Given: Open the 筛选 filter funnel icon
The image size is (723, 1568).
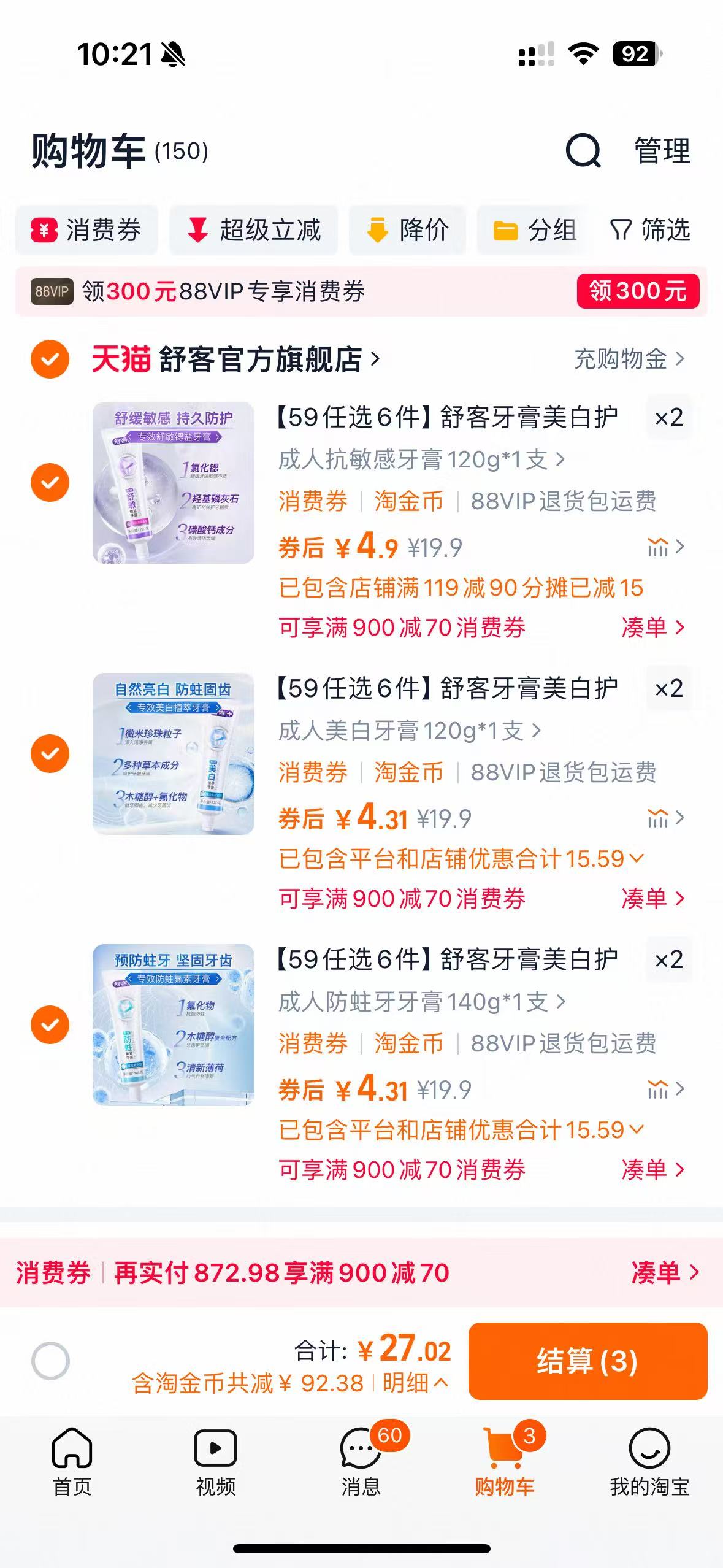Looking at the screenshot, I should 621,230.
